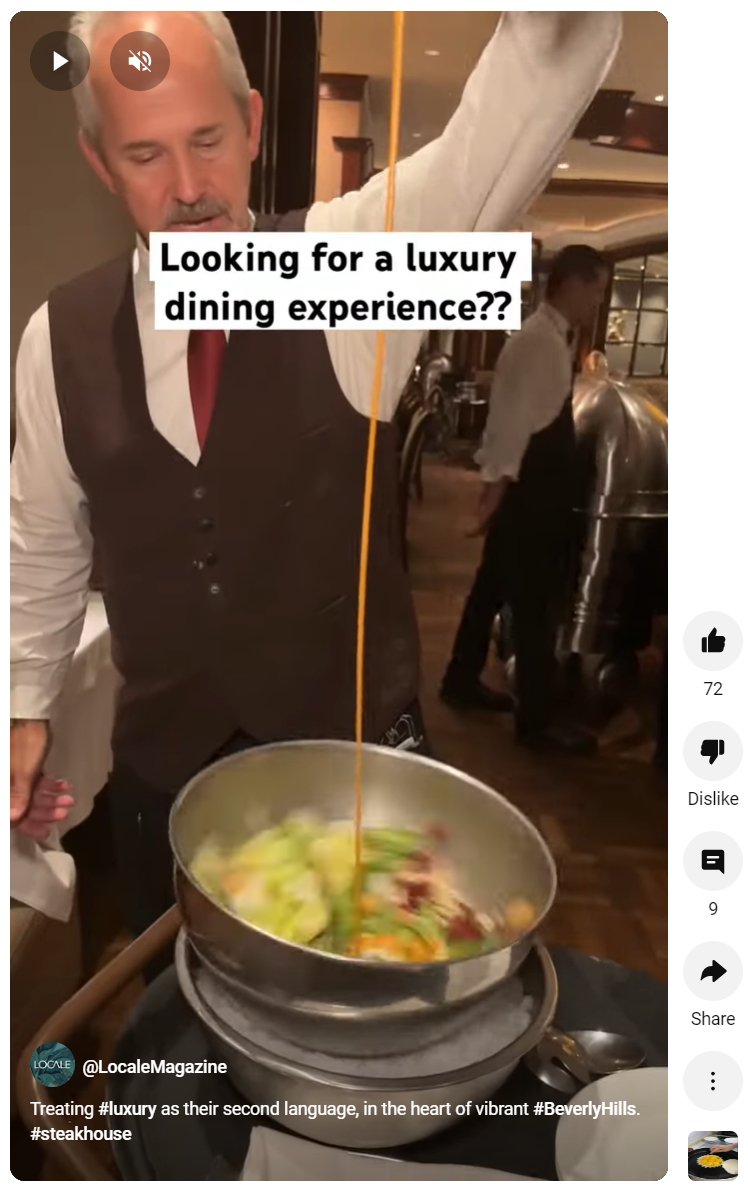
Task: Dislike this Short
Action: click(x=712, y=751)
